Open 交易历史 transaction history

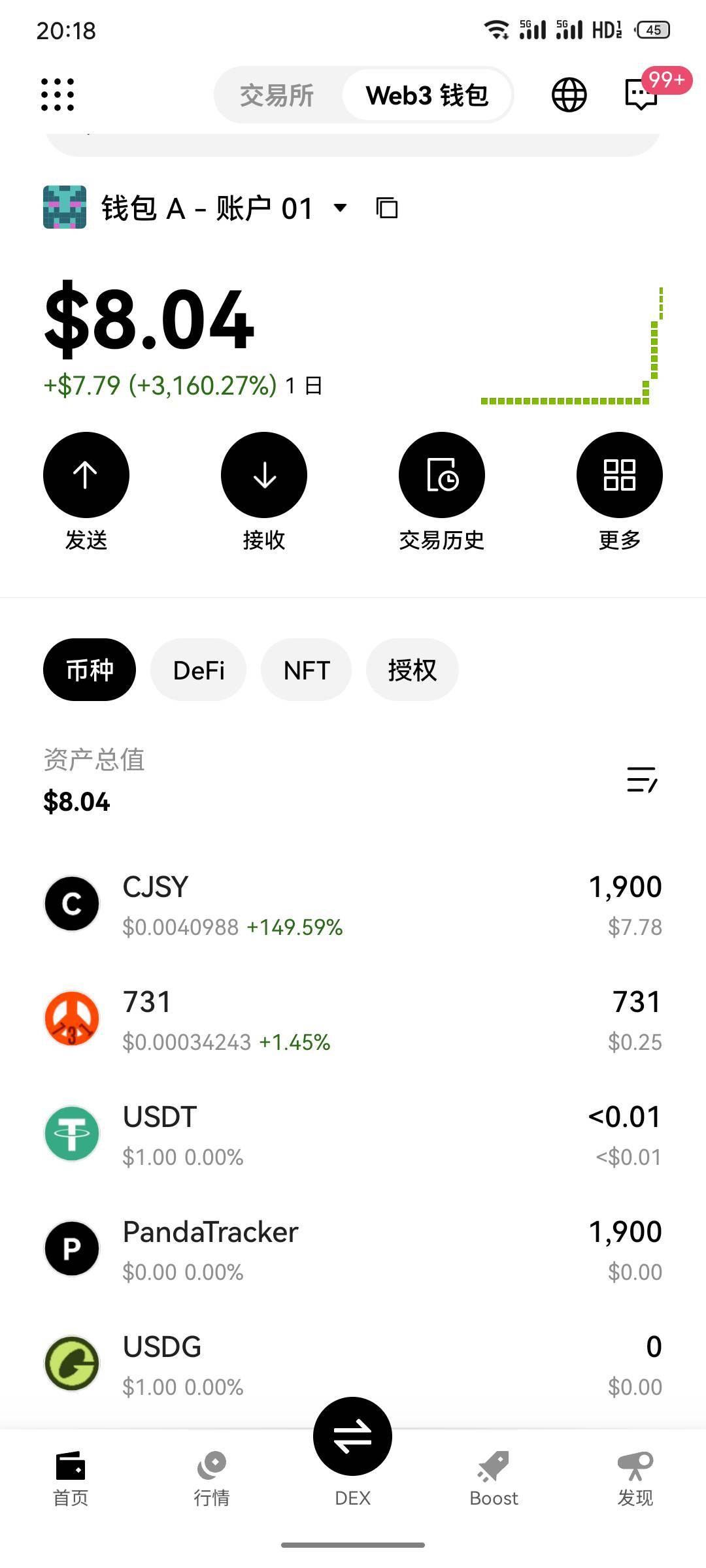coord(442,475)
